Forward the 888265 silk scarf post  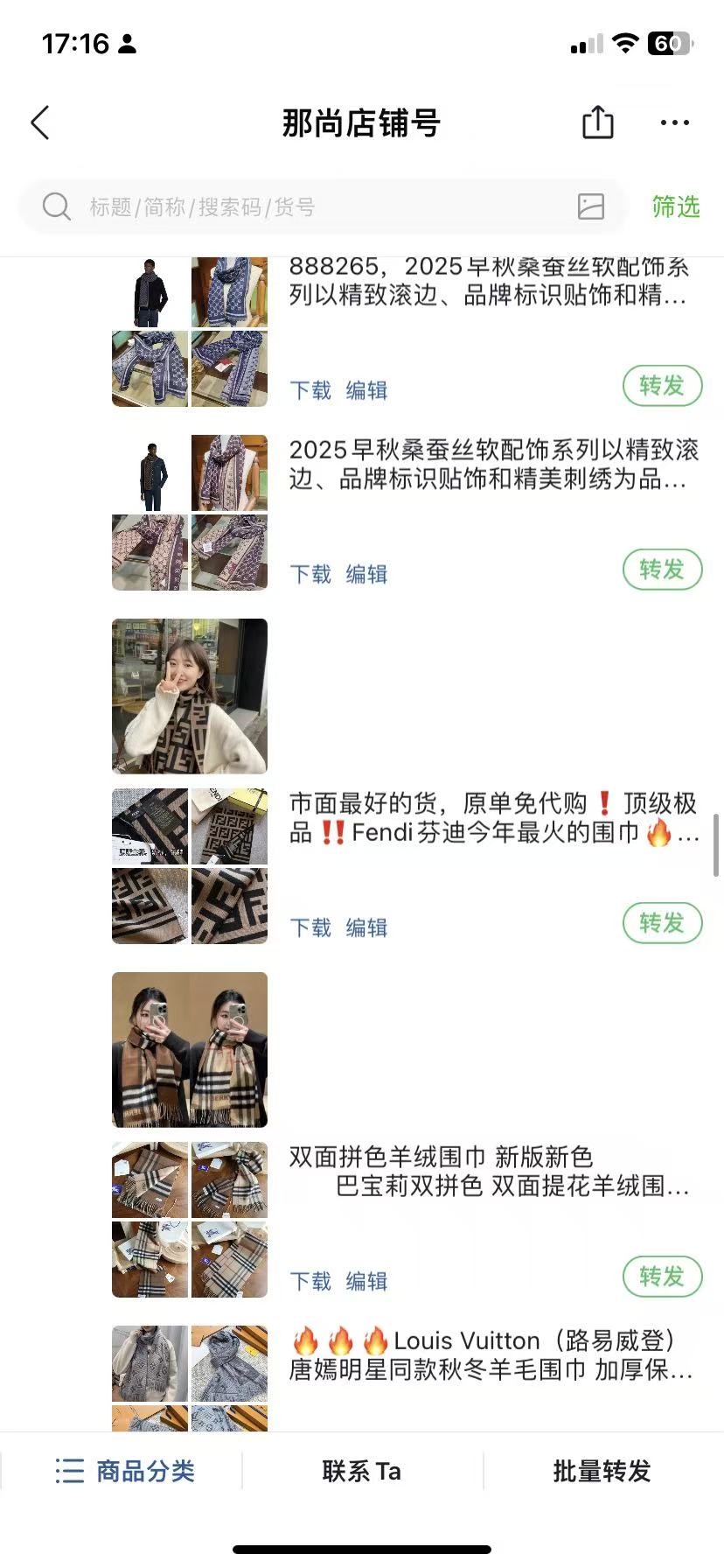point(662,386)
